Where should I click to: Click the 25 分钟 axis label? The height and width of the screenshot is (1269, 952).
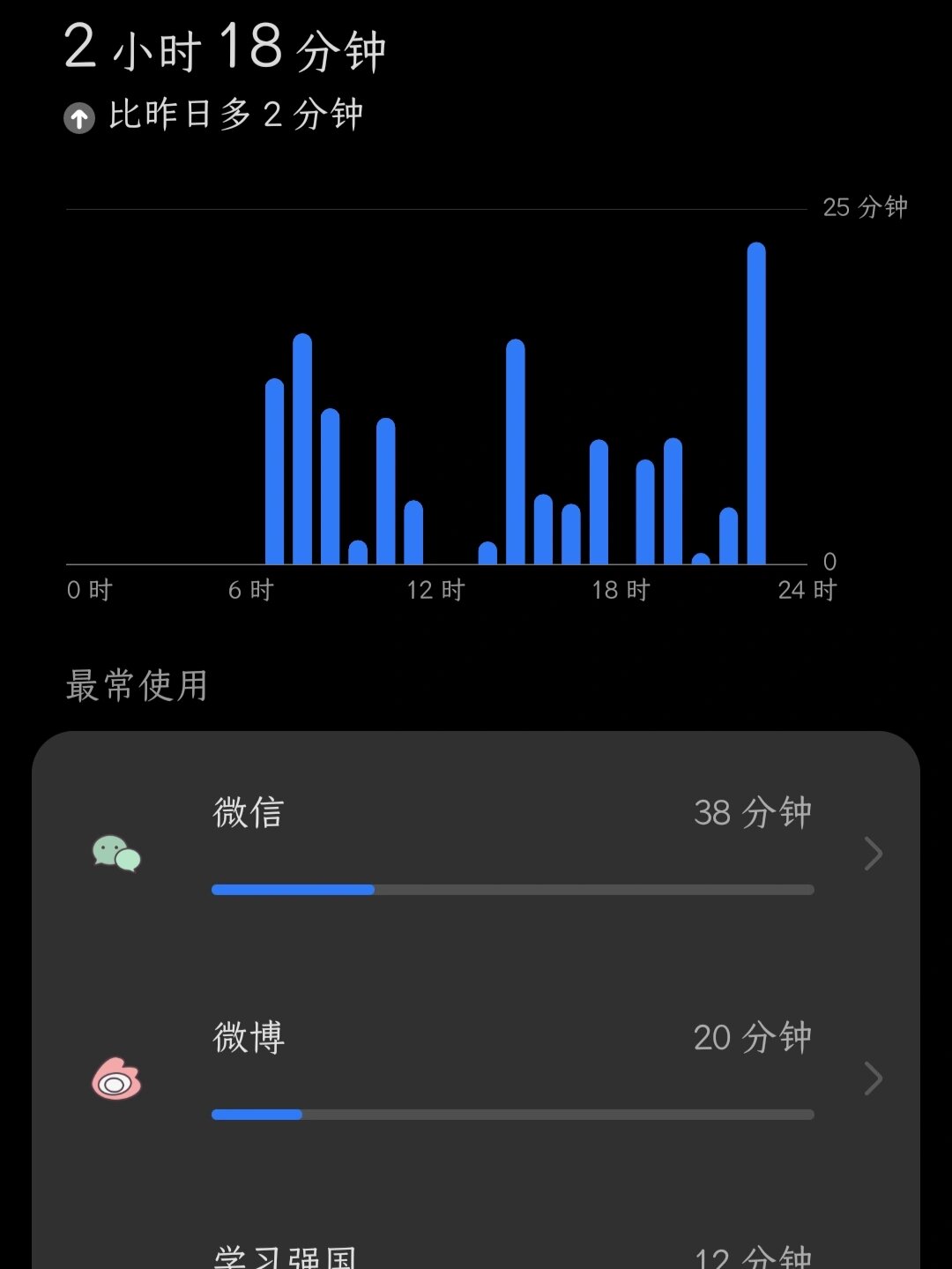click(865, 206)
